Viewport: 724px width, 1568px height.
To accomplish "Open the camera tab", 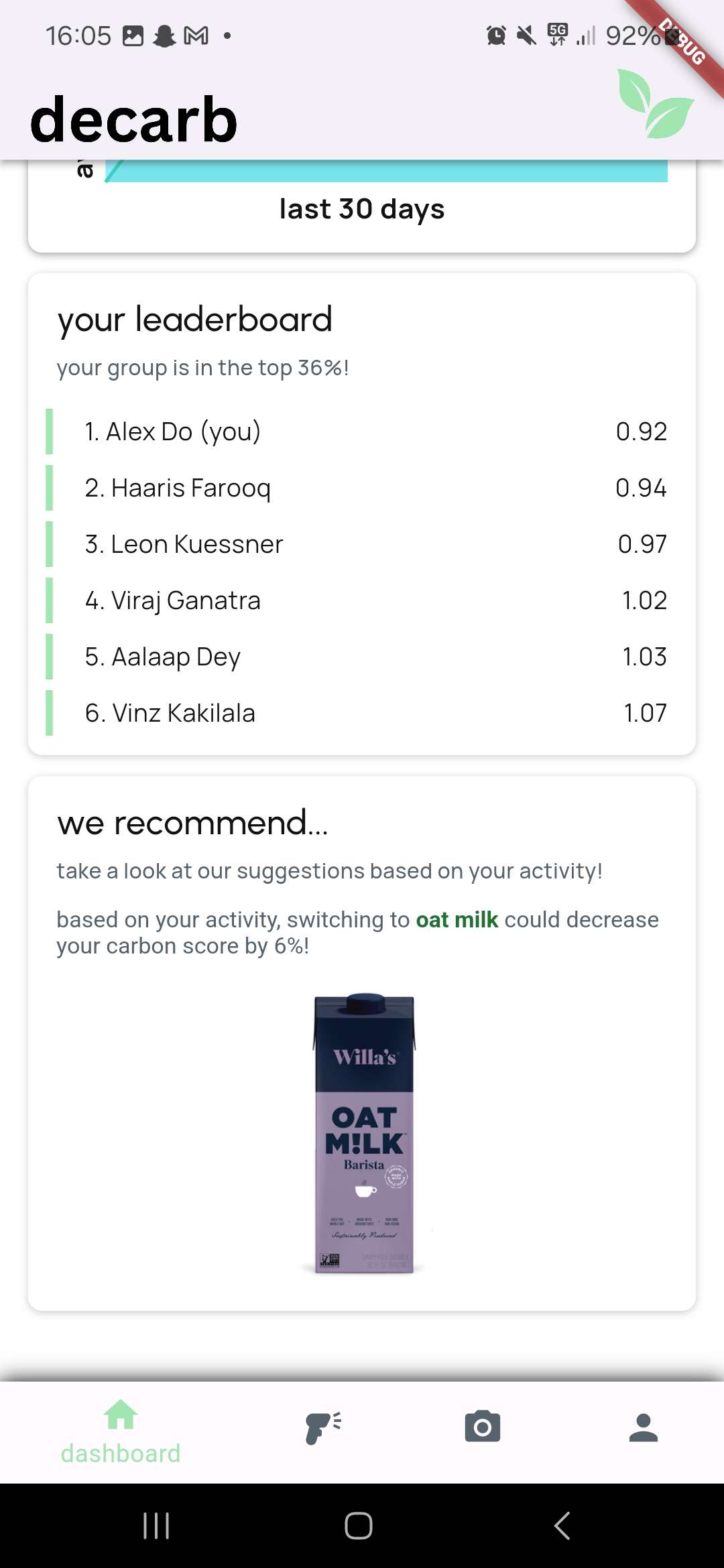I will point(483,1427).
